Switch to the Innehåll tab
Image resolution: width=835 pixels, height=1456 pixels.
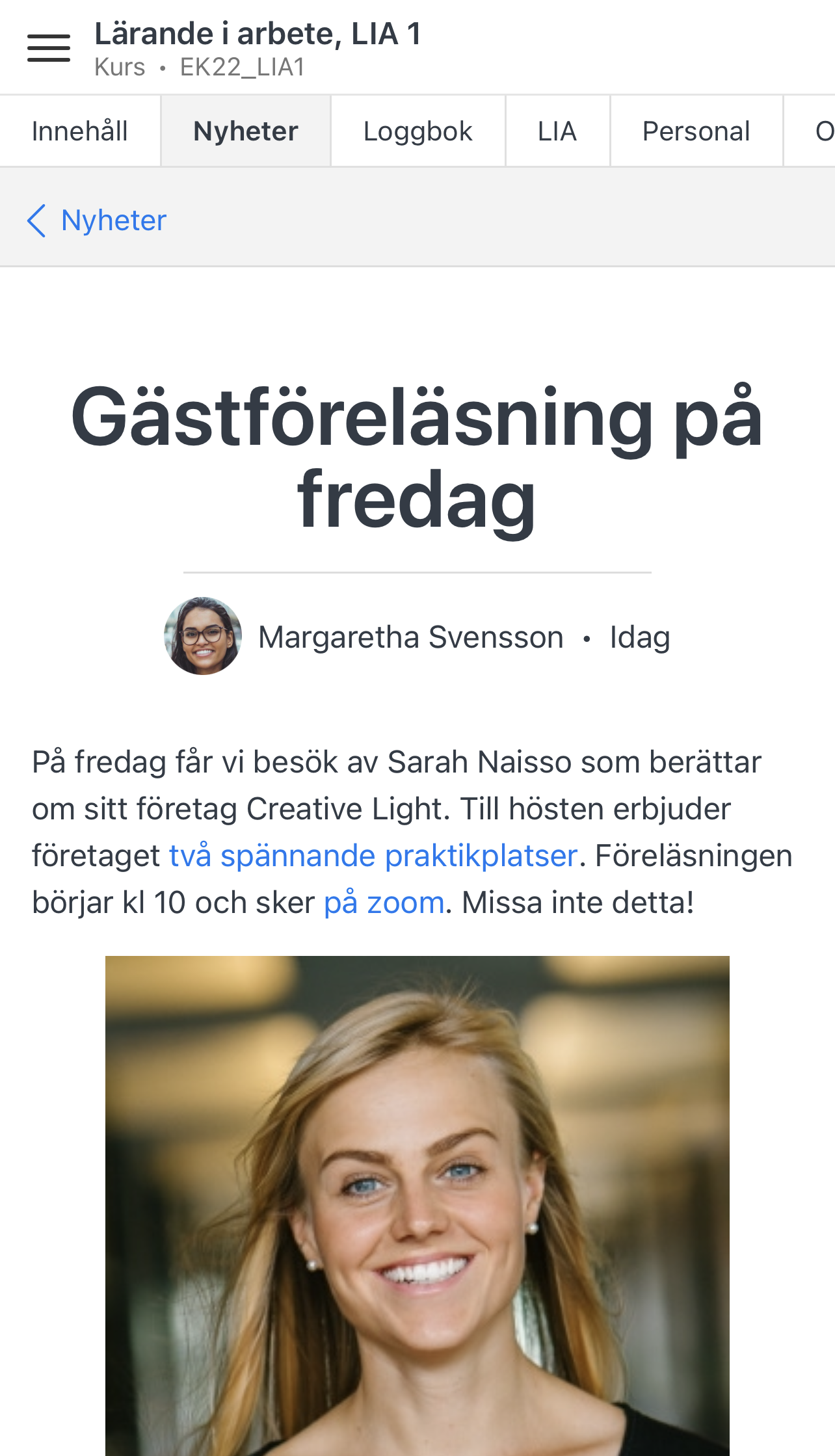tap(80, 131)
